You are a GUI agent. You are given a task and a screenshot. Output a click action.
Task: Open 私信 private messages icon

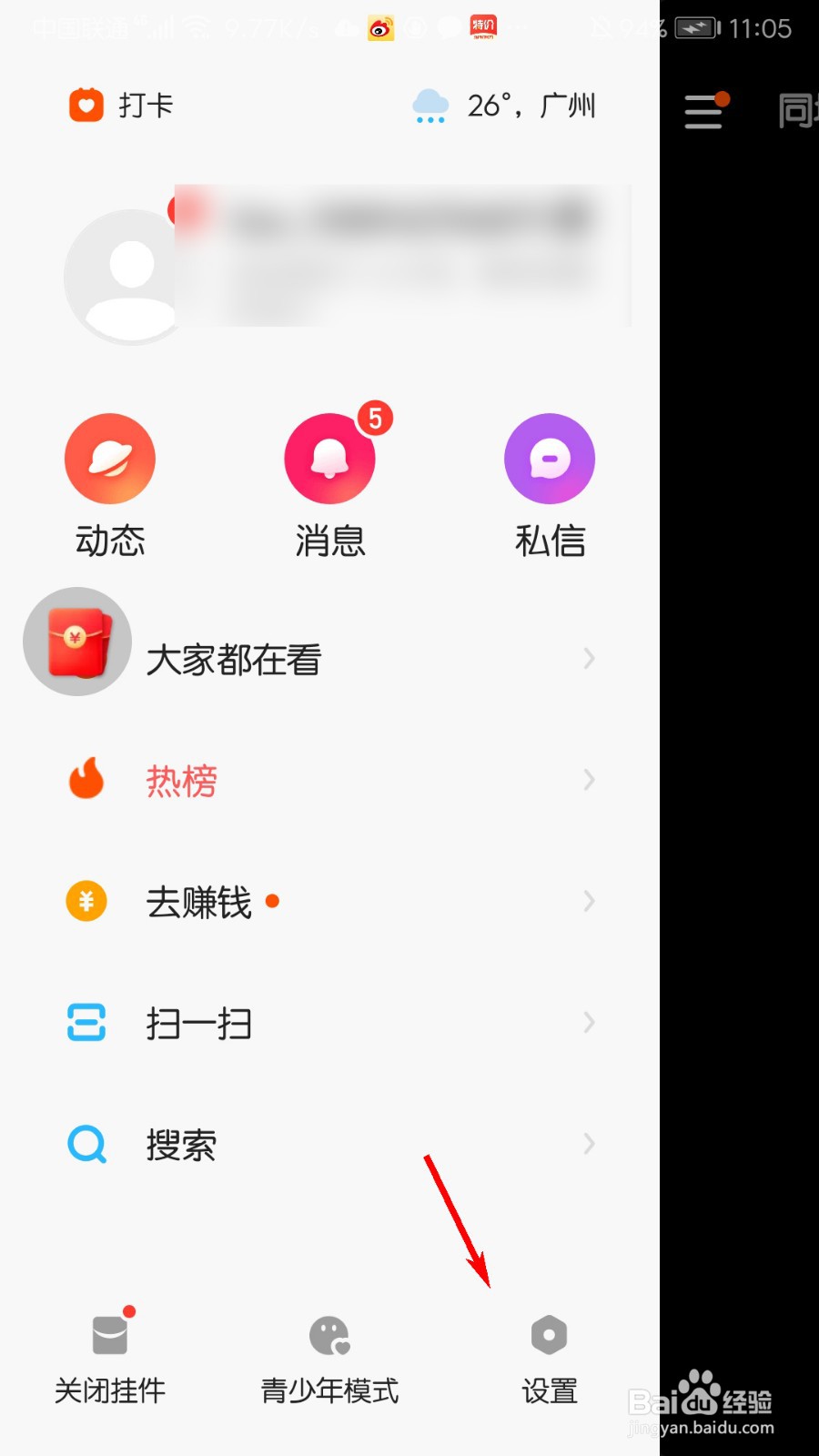coord(549,458)
